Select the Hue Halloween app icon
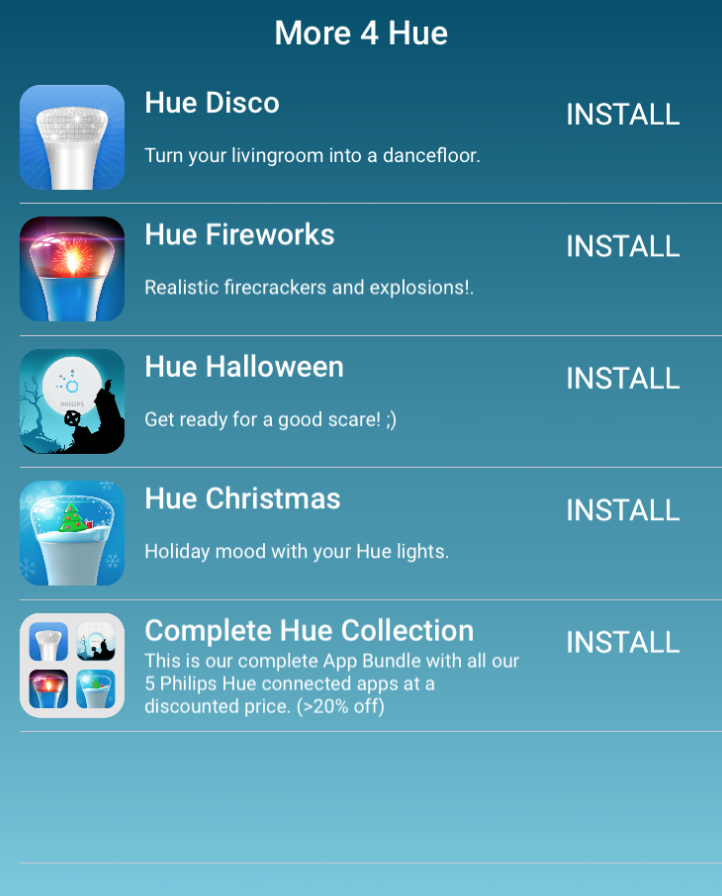Image resolution: width=722 pixels, height=896 pixels. 72,401
